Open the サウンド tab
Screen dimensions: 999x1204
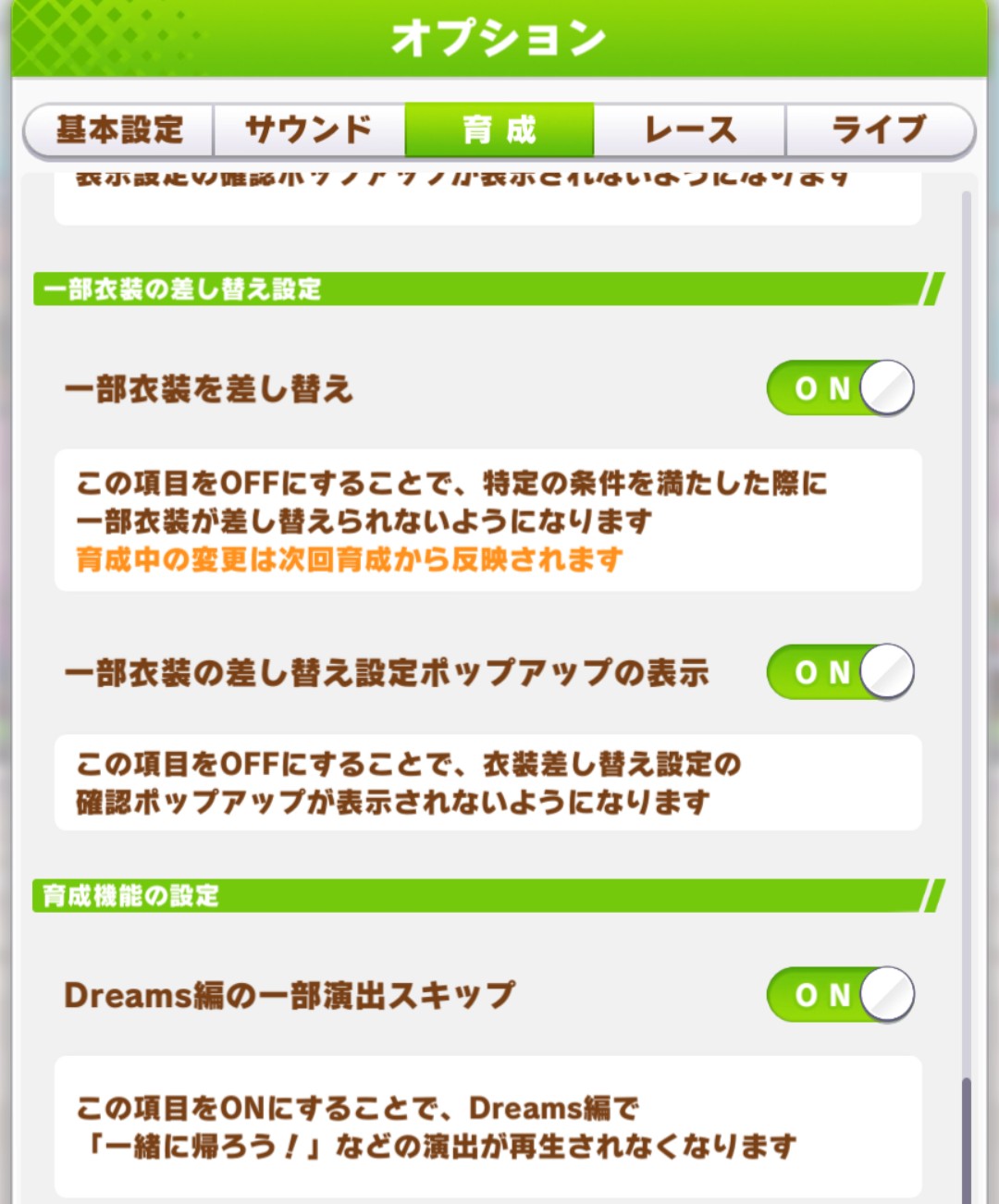click(x=309, y=129)
